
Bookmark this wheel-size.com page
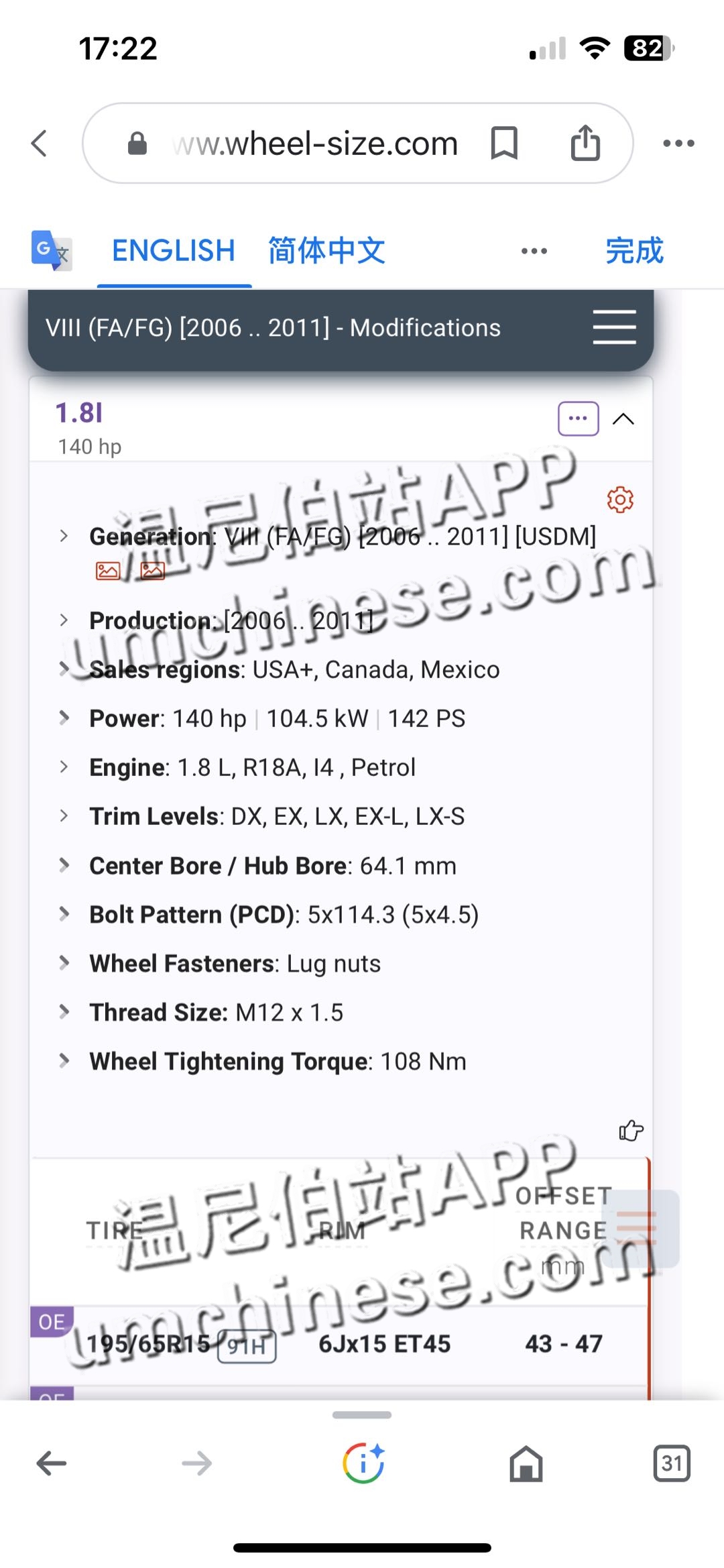tap(504, 143)
